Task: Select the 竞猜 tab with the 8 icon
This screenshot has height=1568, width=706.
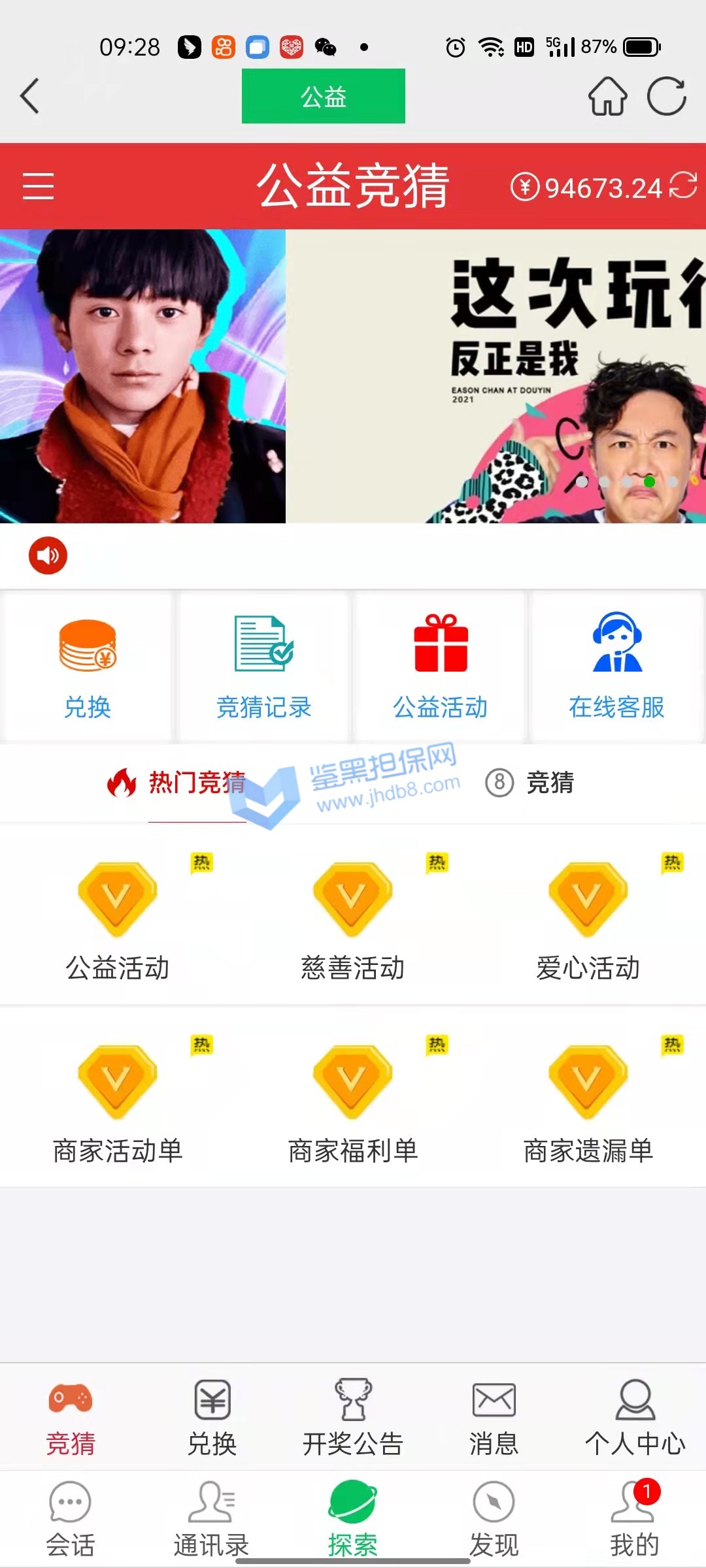Action: coord(531,782)
